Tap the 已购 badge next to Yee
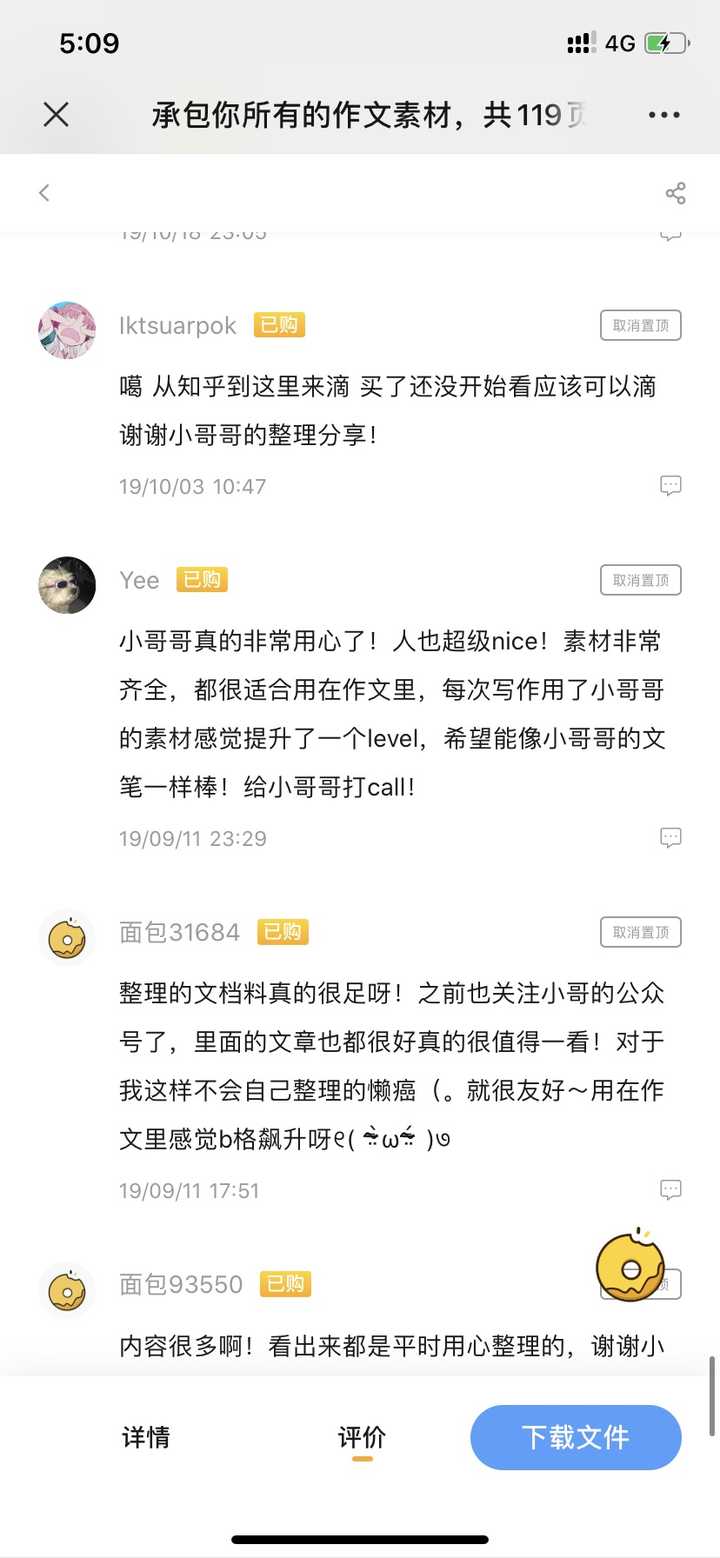The image size is (720, 1558). click(201, 579)
